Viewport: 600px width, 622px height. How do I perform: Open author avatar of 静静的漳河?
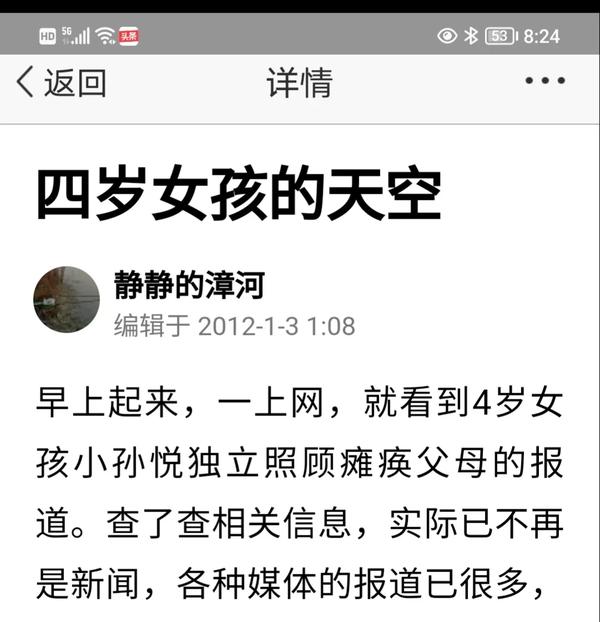coord(66,299)
